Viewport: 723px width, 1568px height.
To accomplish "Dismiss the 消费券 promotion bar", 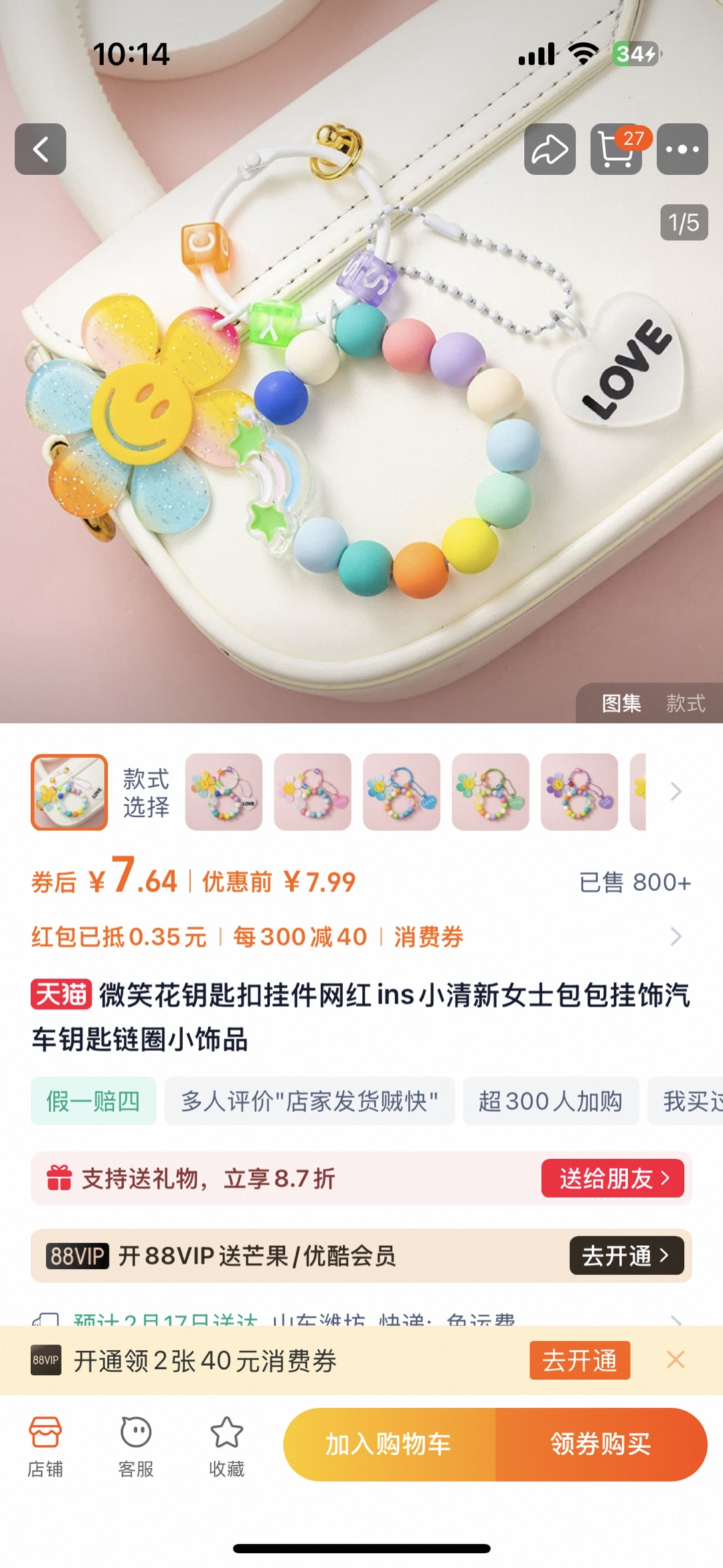I will point(675,1360).
